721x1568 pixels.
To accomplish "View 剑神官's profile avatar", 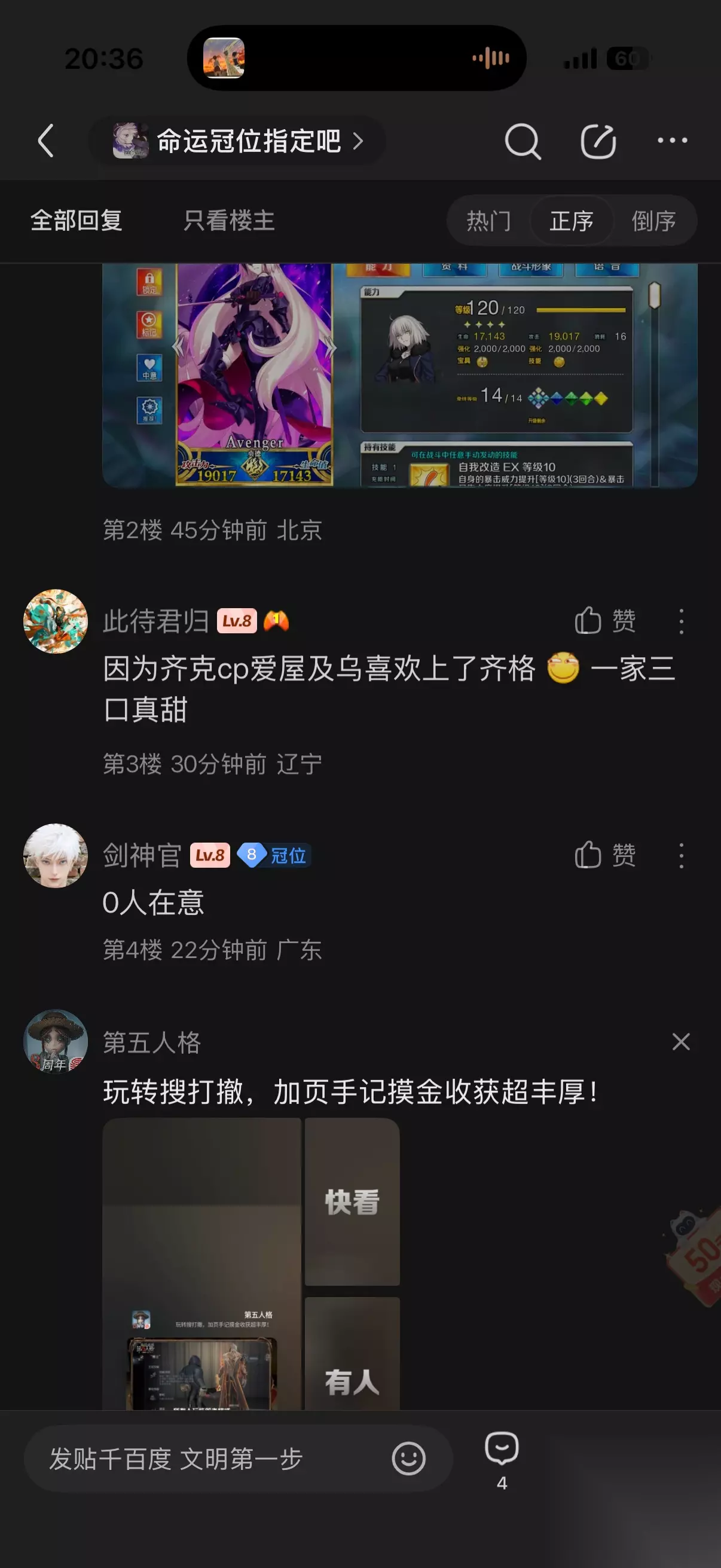I will tap(56, 855).
